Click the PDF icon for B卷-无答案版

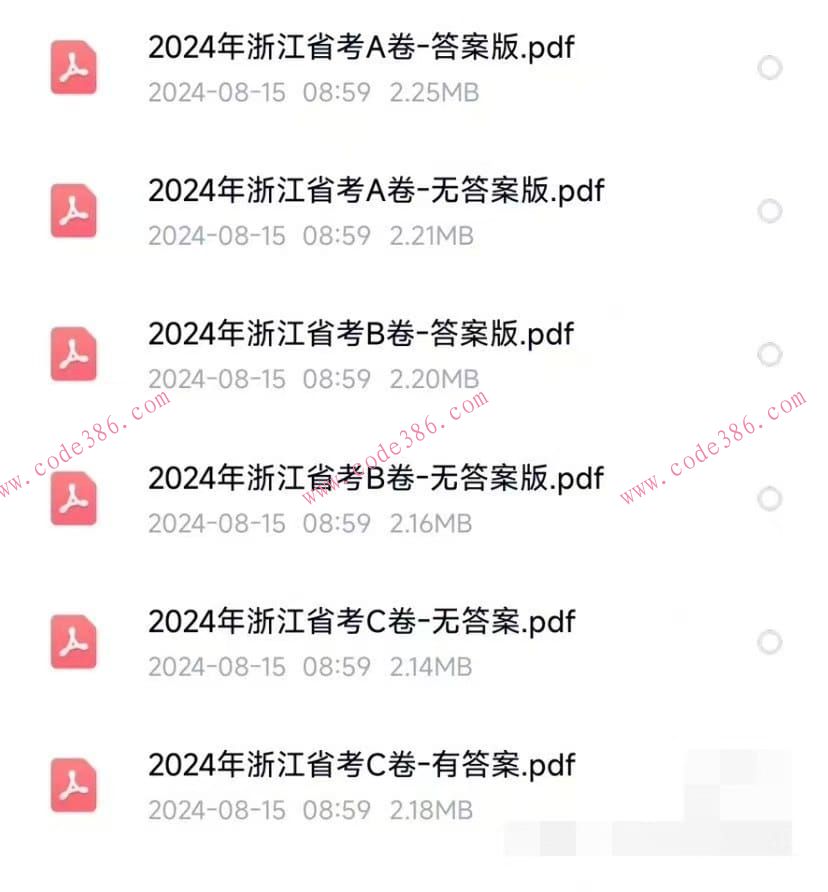click(x=74, y=499)
